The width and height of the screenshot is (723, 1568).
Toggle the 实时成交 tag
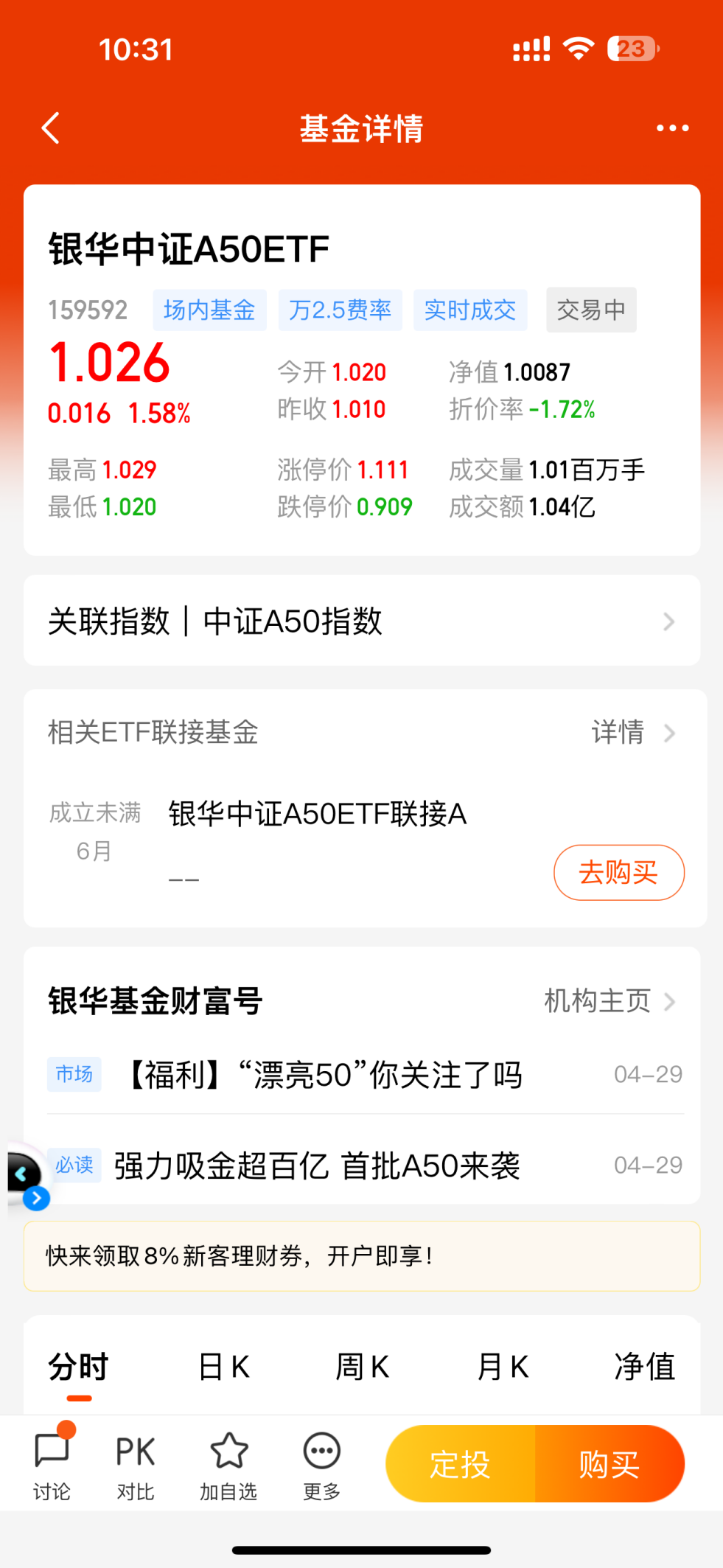(x=471, y=310)
